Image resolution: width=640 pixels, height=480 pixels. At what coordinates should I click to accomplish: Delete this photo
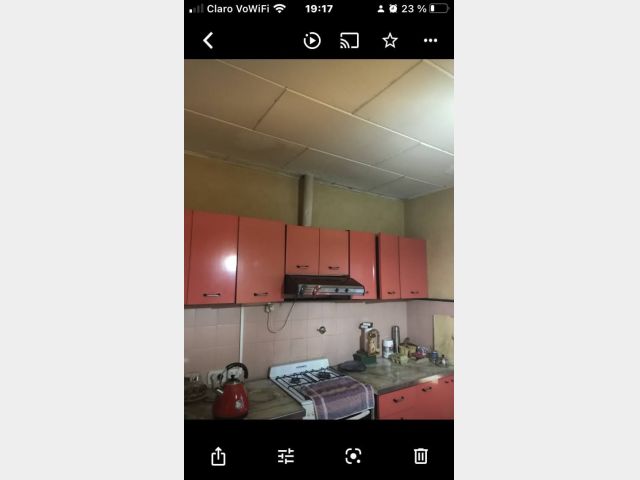coord(421,456)
